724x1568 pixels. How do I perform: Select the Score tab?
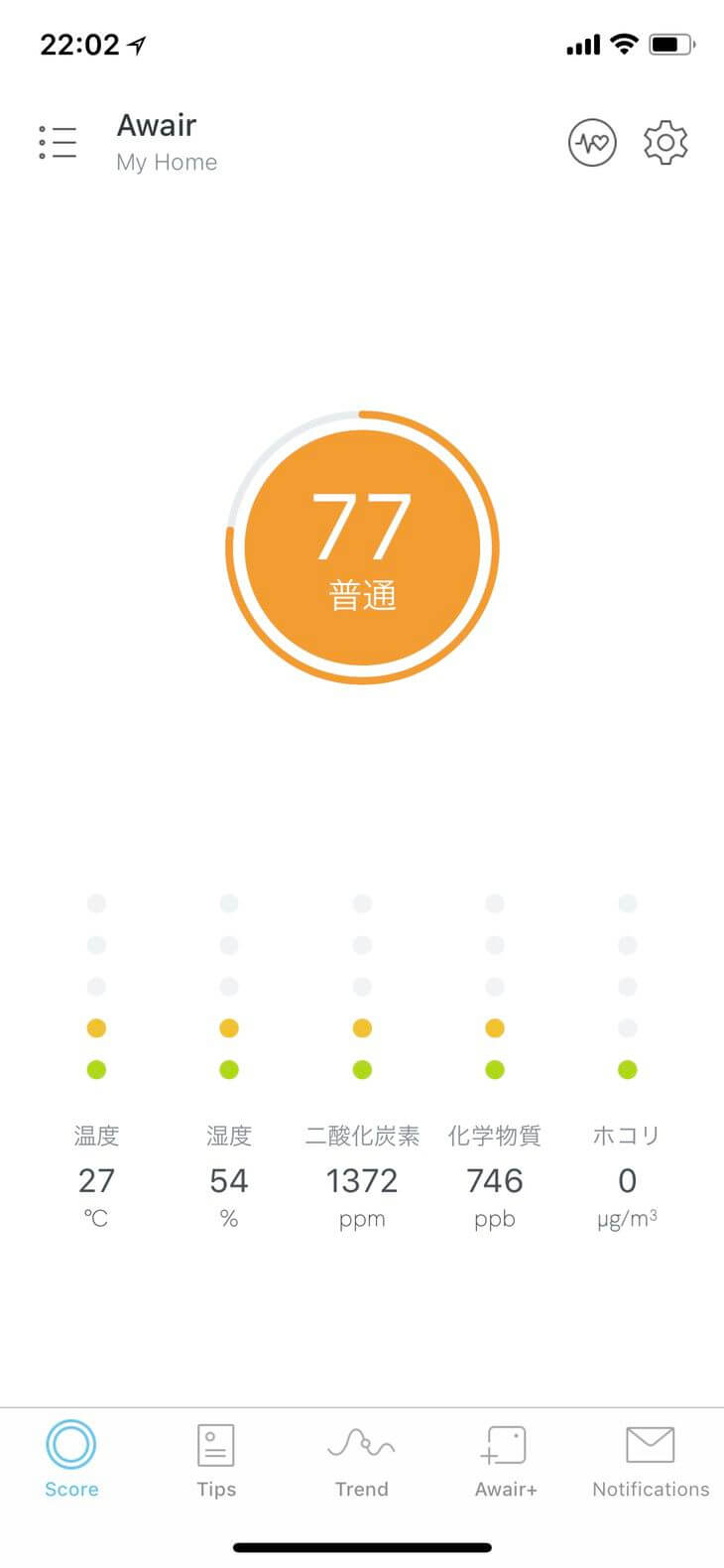[x=71, y=1459]
